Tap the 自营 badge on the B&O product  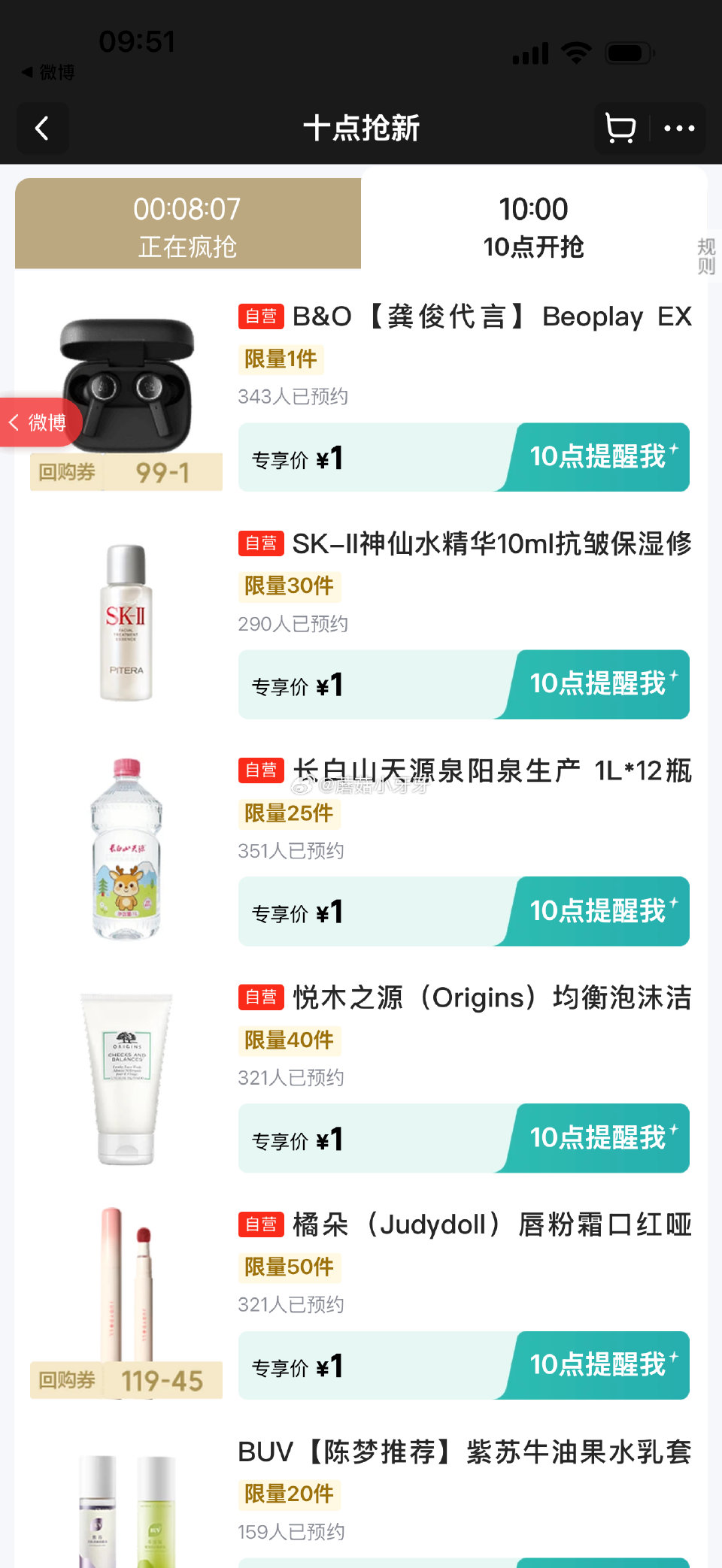click(x=260, y=316)
